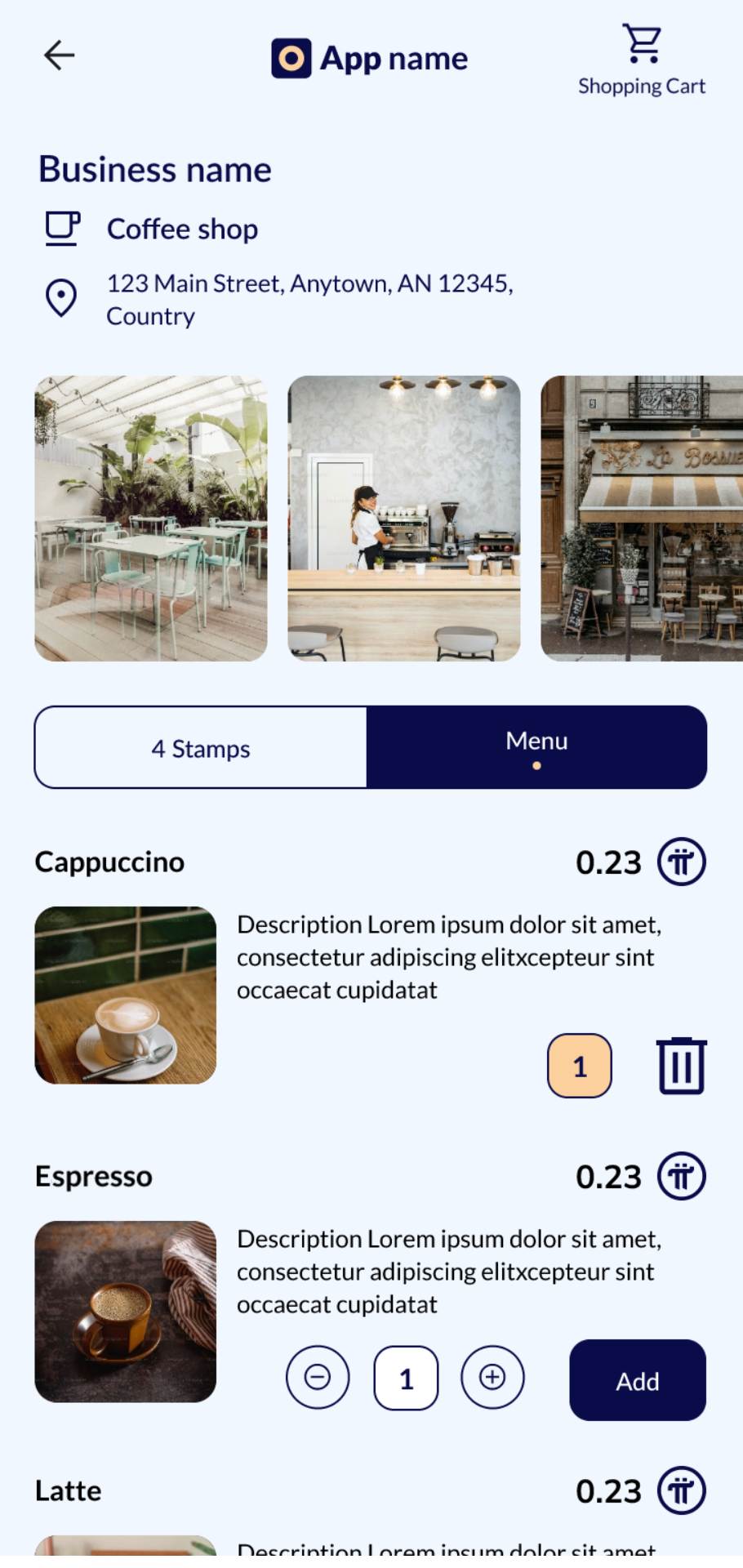Increase the Espresso quantity
Image resolution: width=743 pixels, height=1568 pixels.
[492, 1378]
